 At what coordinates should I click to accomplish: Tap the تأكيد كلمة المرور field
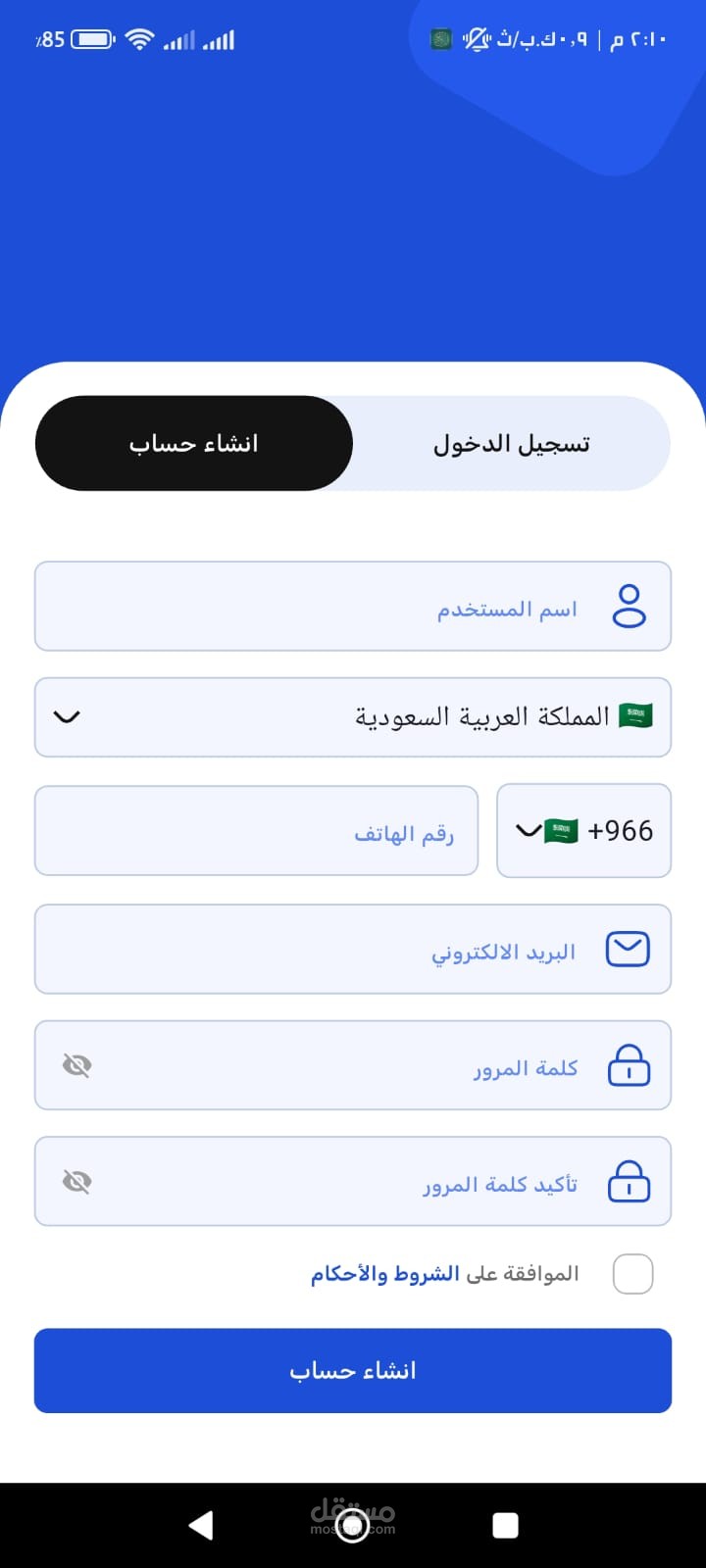pyautogui.click(x=353, y=1181)
